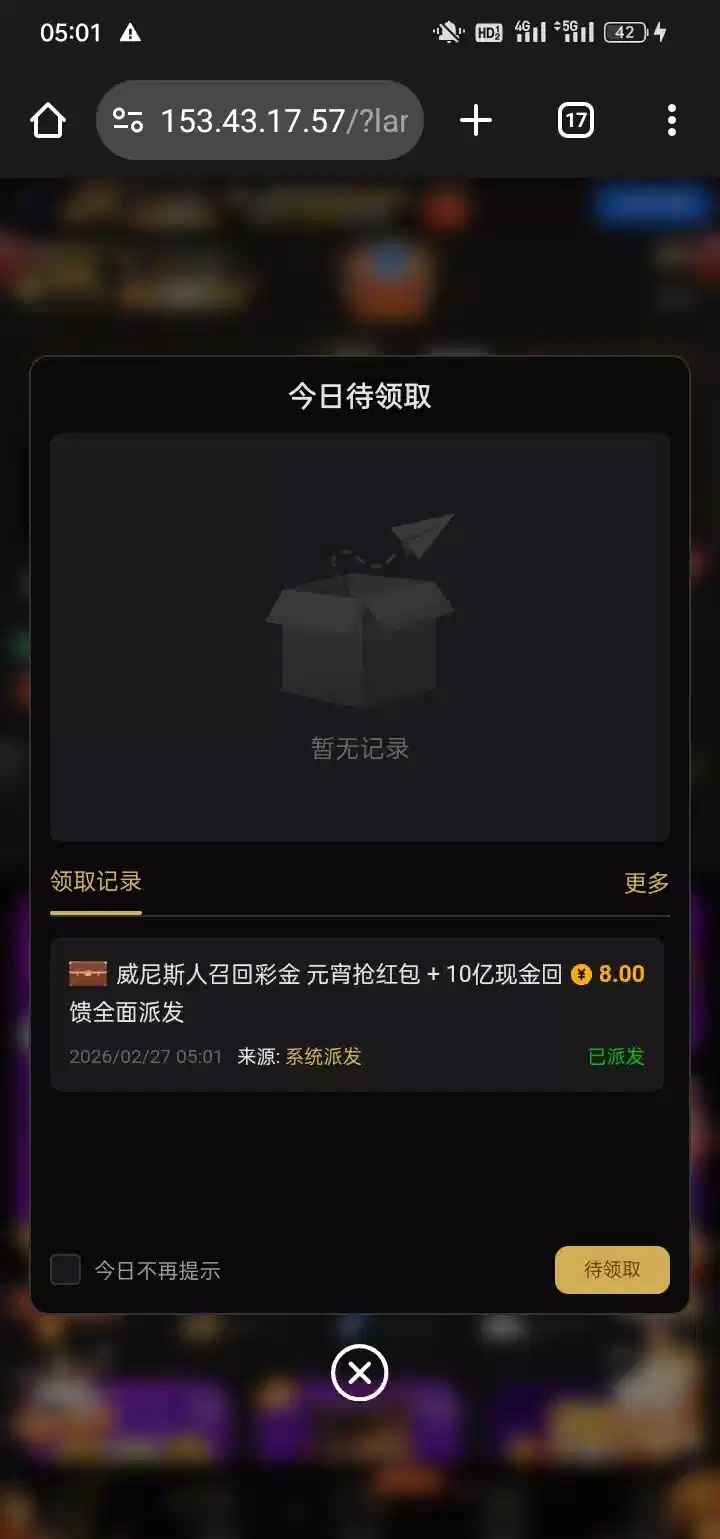The image size is (720, 1539).
Task: Open 更多 for more records
Action: 646,883
